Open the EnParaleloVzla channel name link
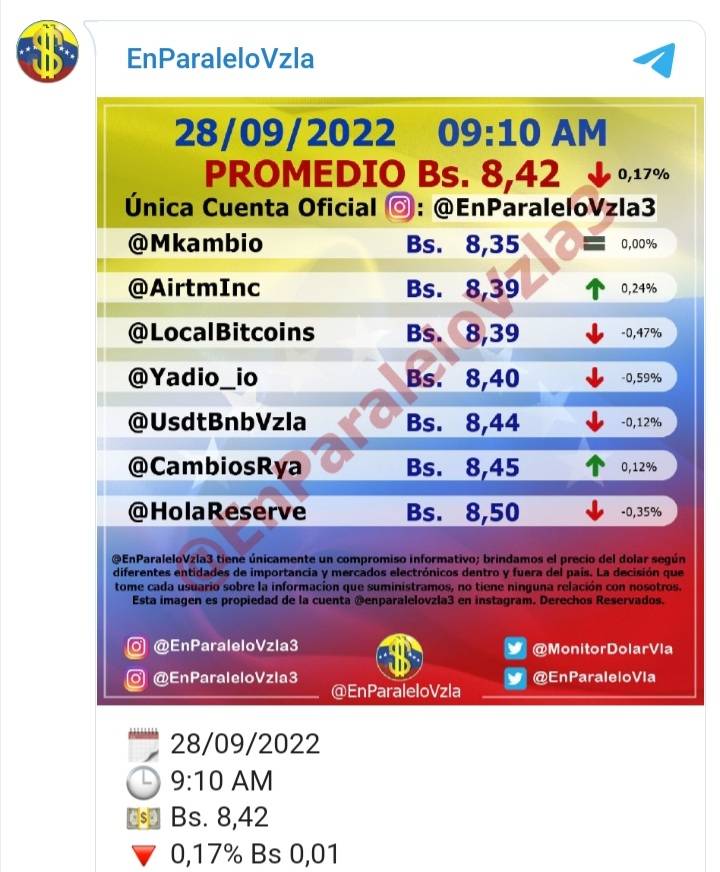 (x=220, y=58)
